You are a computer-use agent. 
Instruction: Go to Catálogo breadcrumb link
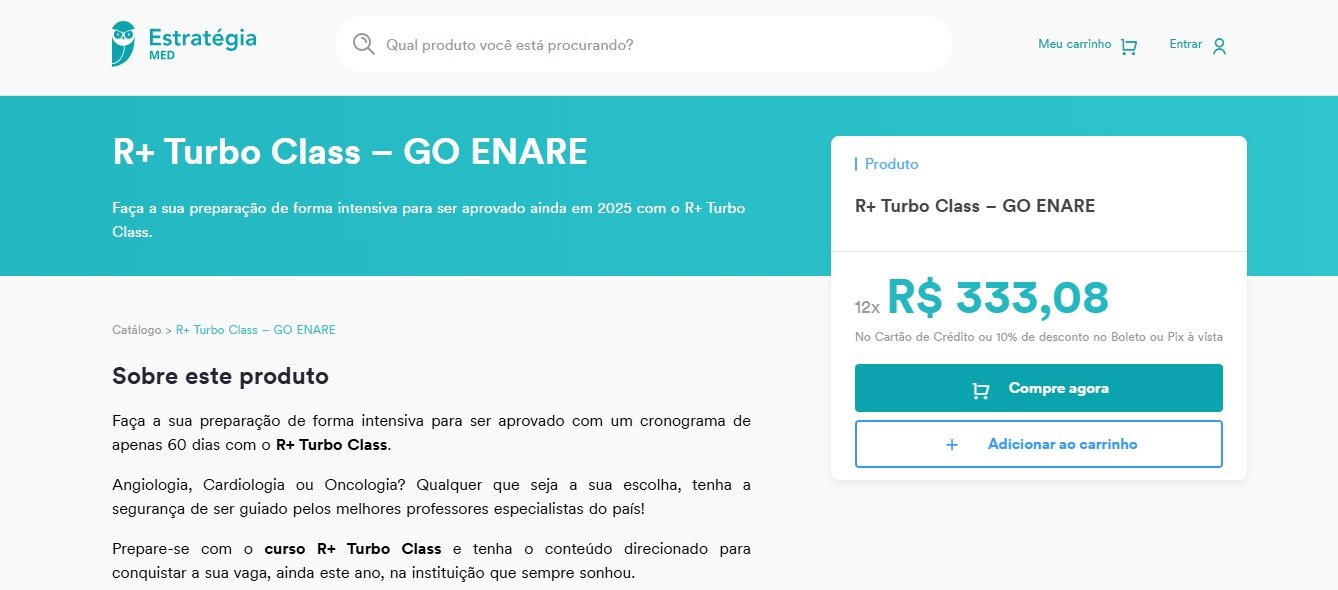pos(136,330)
